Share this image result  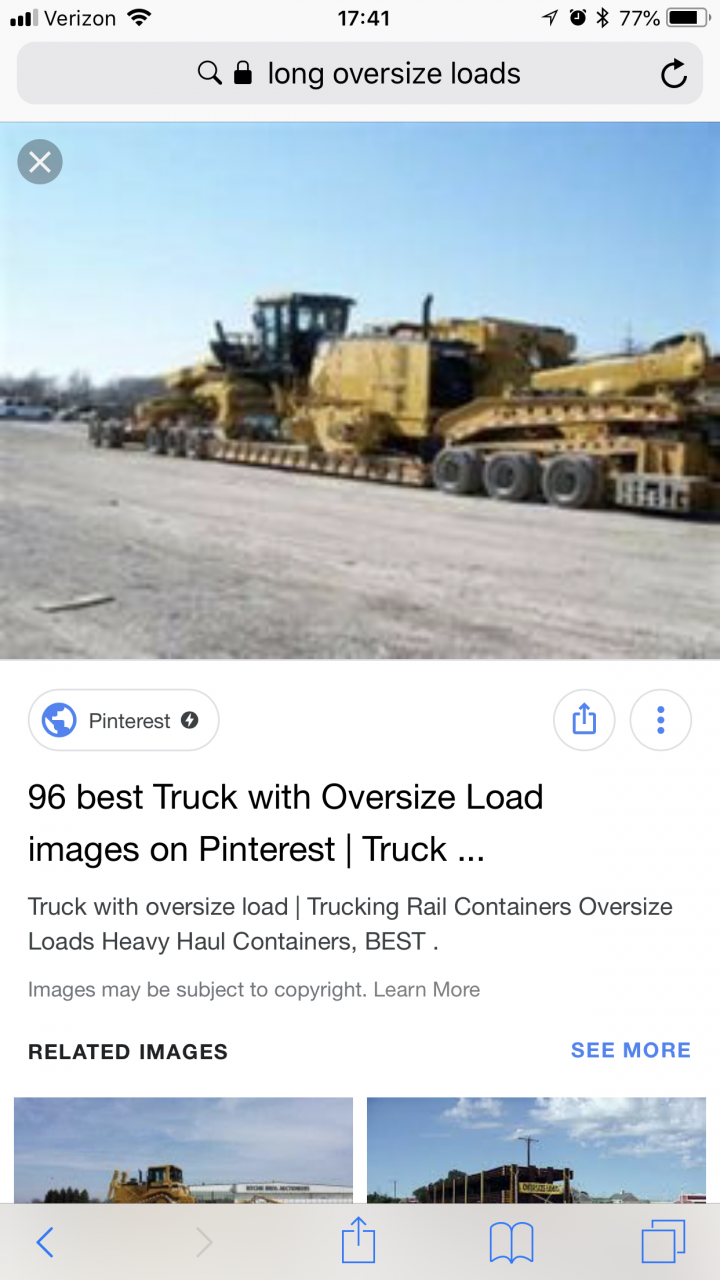(x=584, y=720)
